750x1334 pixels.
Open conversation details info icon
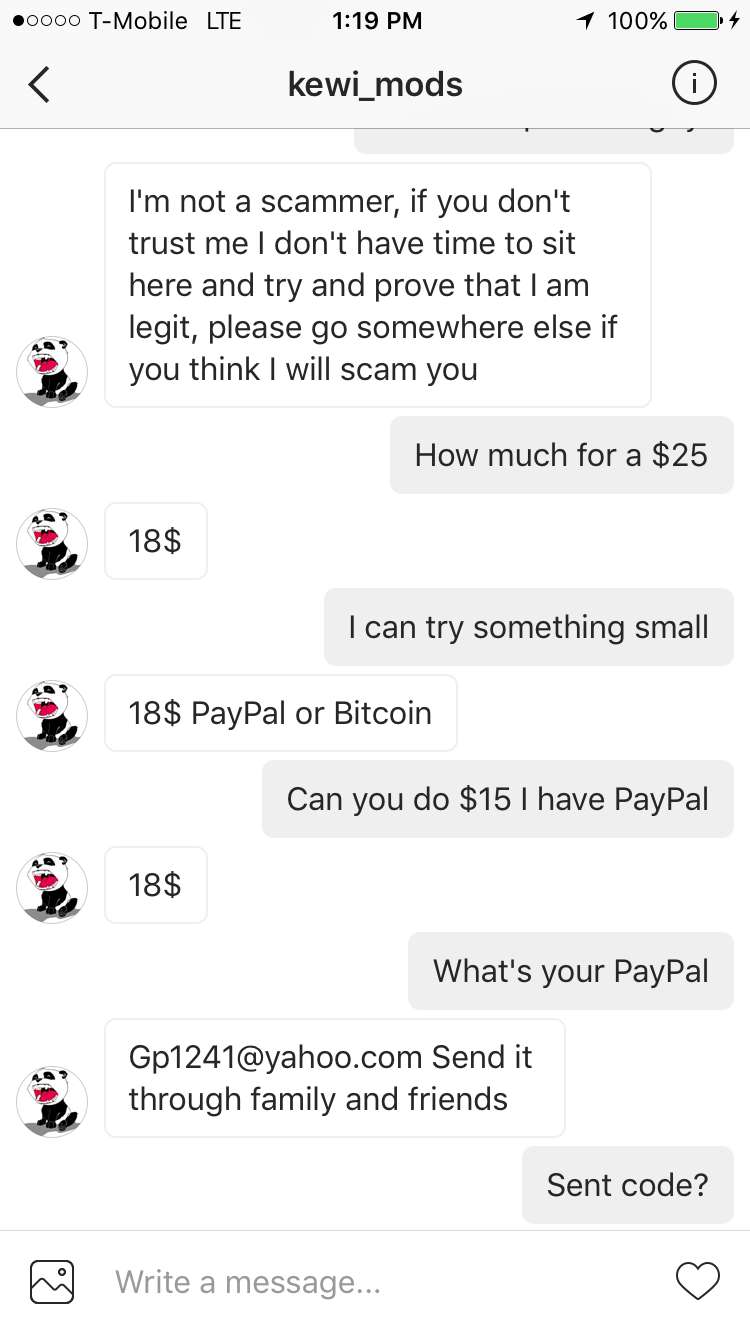tap(693, 85)
